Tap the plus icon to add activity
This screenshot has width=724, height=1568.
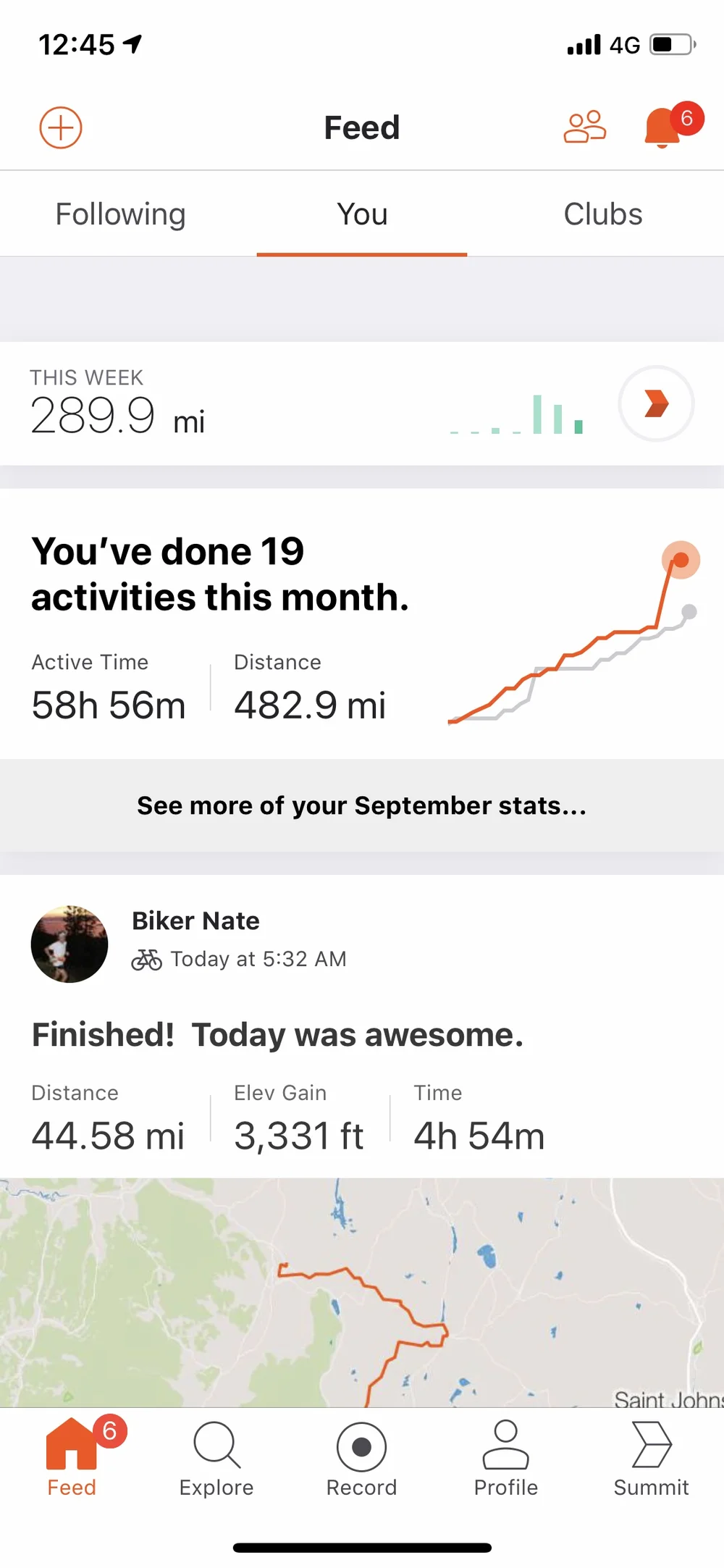tap(61, 127)
